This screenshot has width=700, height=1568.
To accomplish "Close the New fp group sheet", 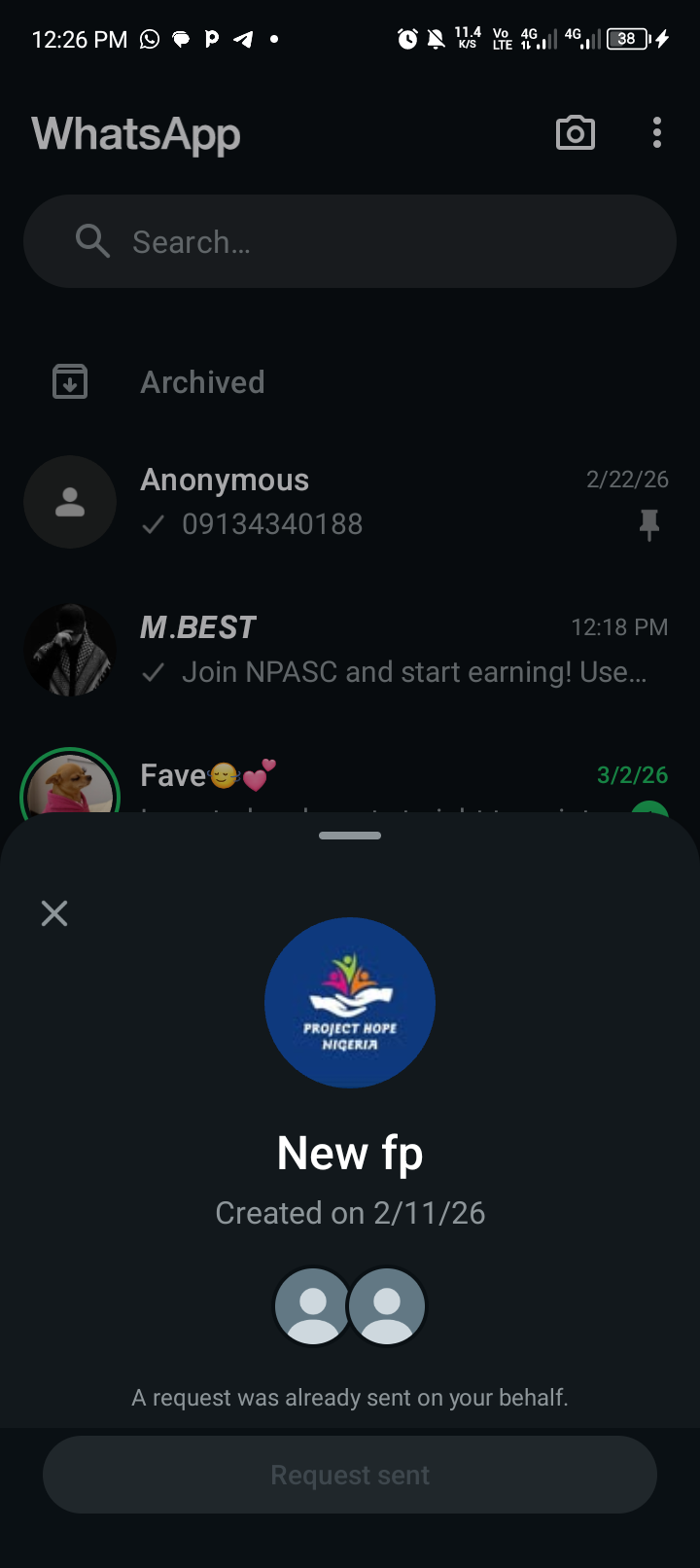I will pyautogui.click(x=54, y=913).
